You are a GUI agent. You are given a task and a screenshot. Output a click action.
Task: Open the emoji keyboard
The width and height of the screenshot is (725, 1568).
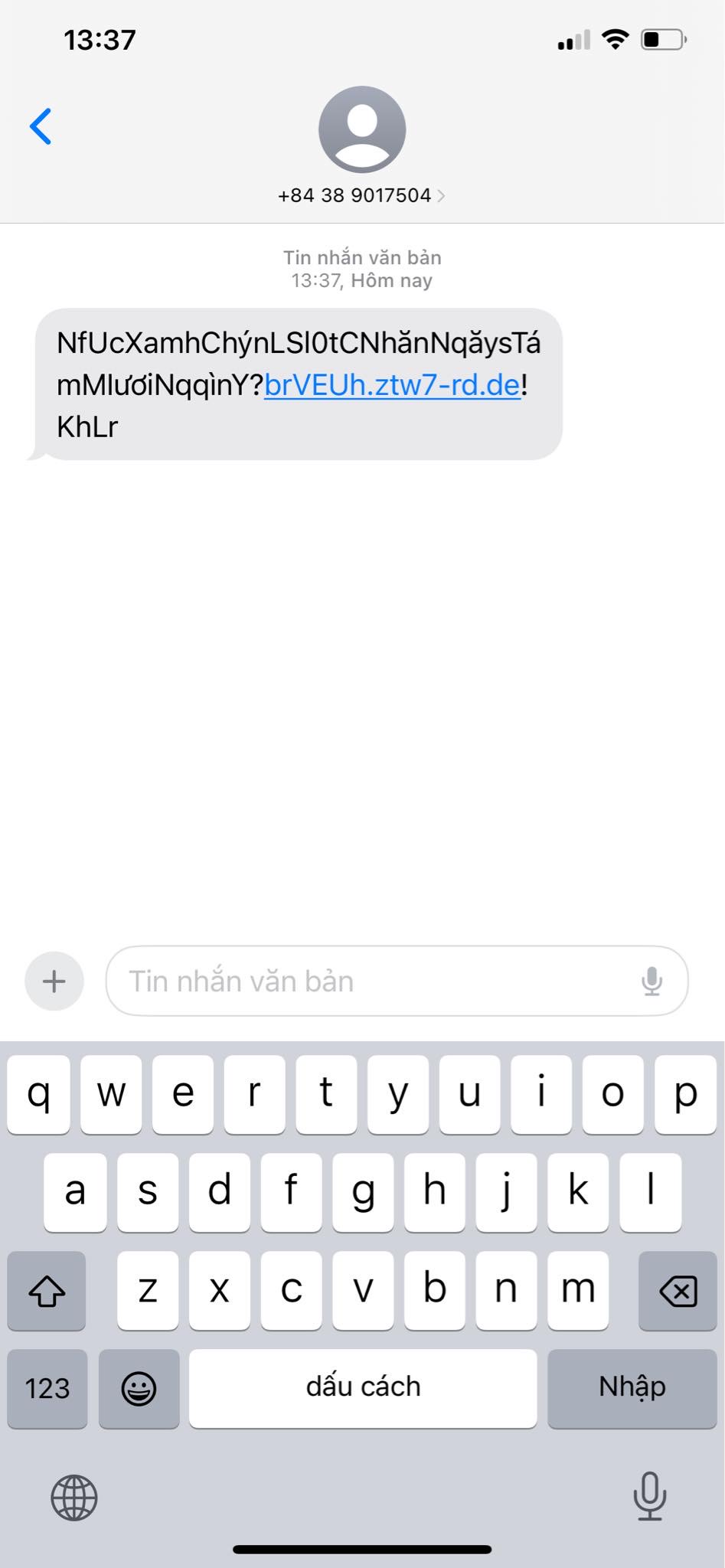pyautogui.click(x=139, y=1388)
